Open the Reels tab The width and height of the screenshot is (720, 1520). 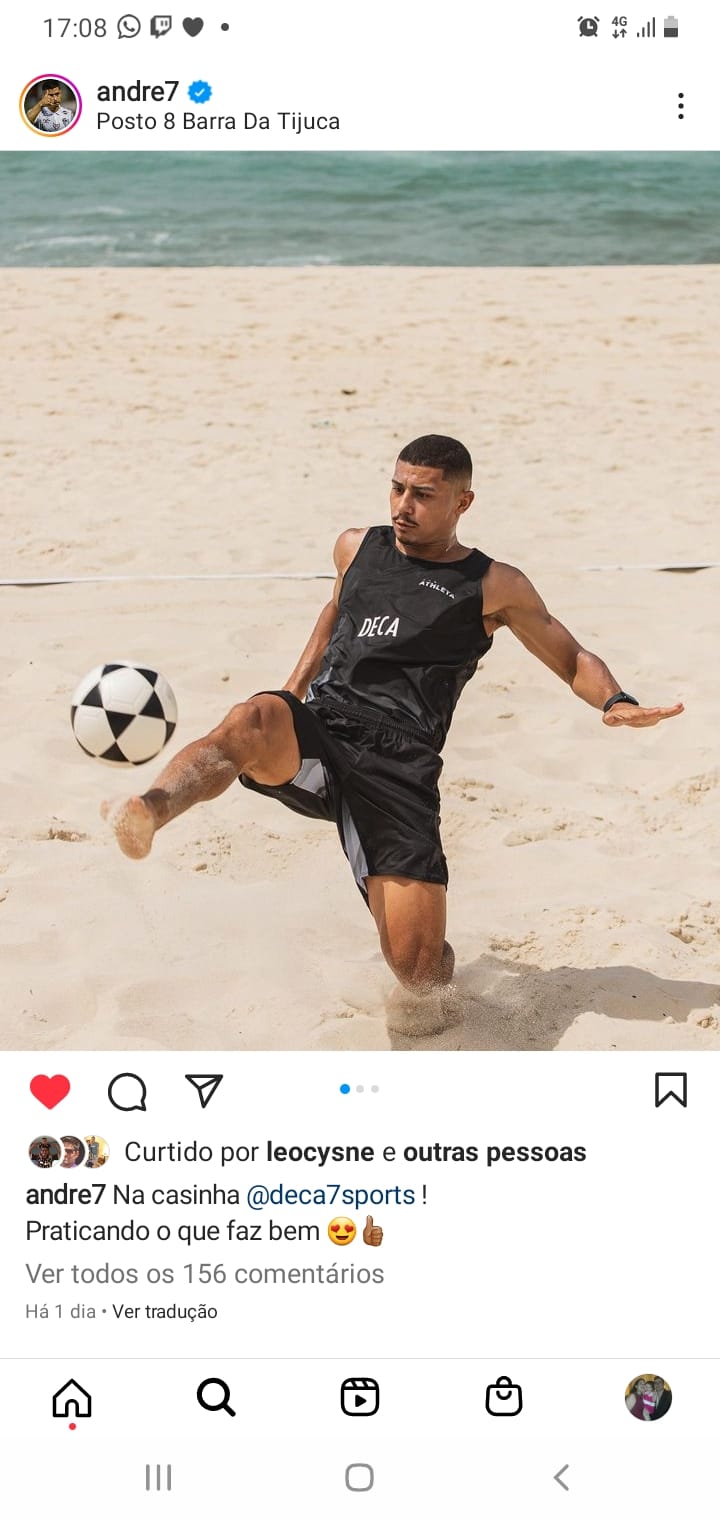tap(360, 1397)
